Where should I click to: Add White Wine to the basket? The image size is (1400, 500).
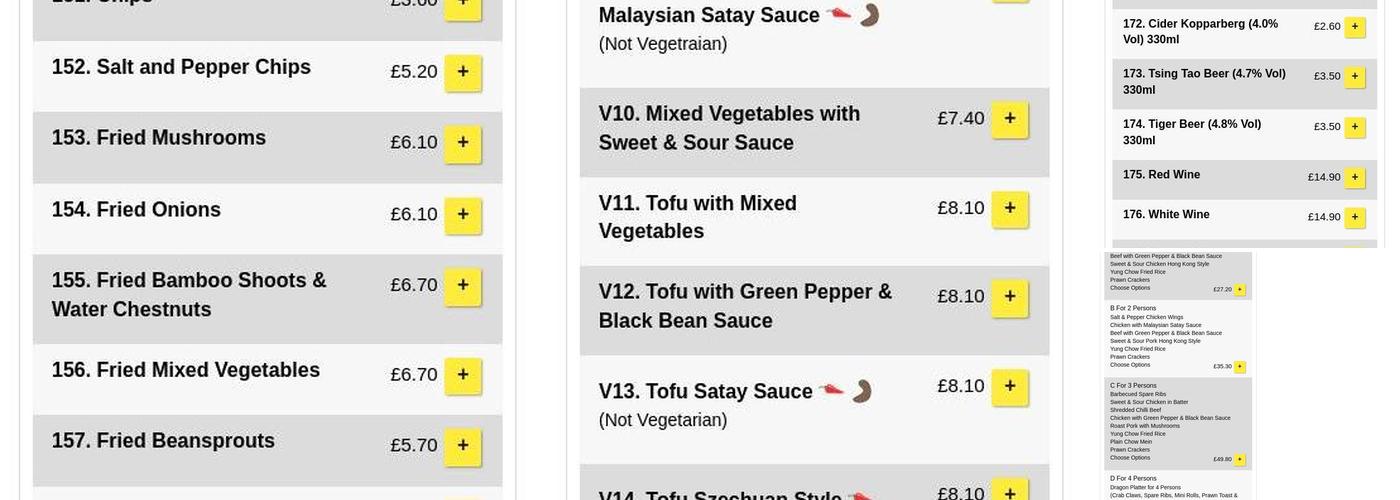(1355, 218)
